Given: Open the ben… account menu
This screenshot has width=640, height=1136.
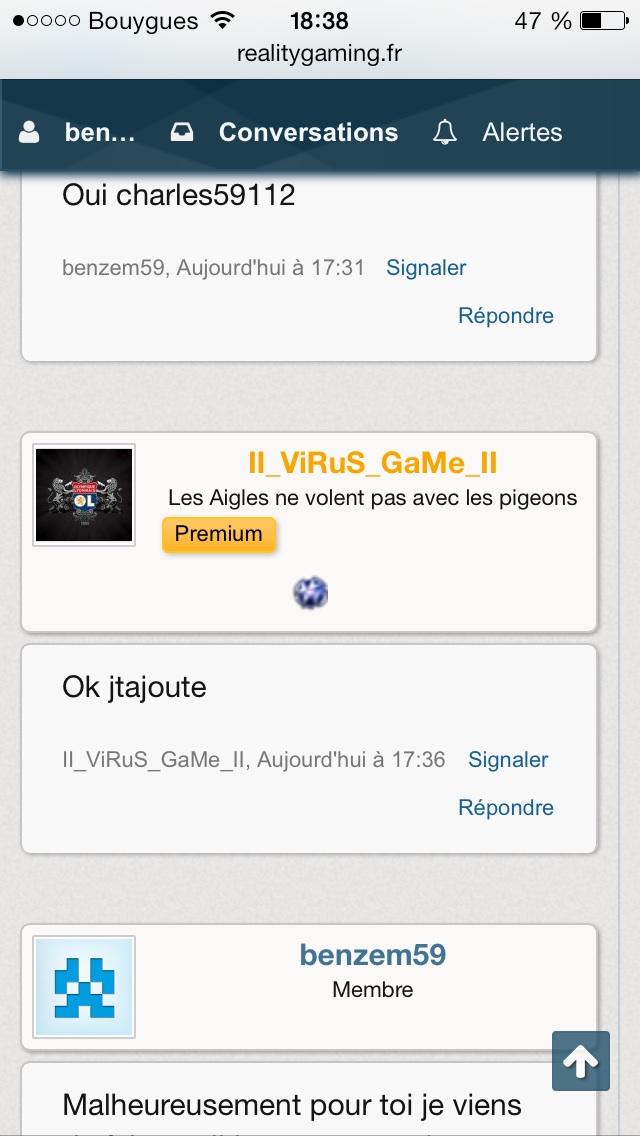Looking at the screenshot, I should click(x=77, y=133).
